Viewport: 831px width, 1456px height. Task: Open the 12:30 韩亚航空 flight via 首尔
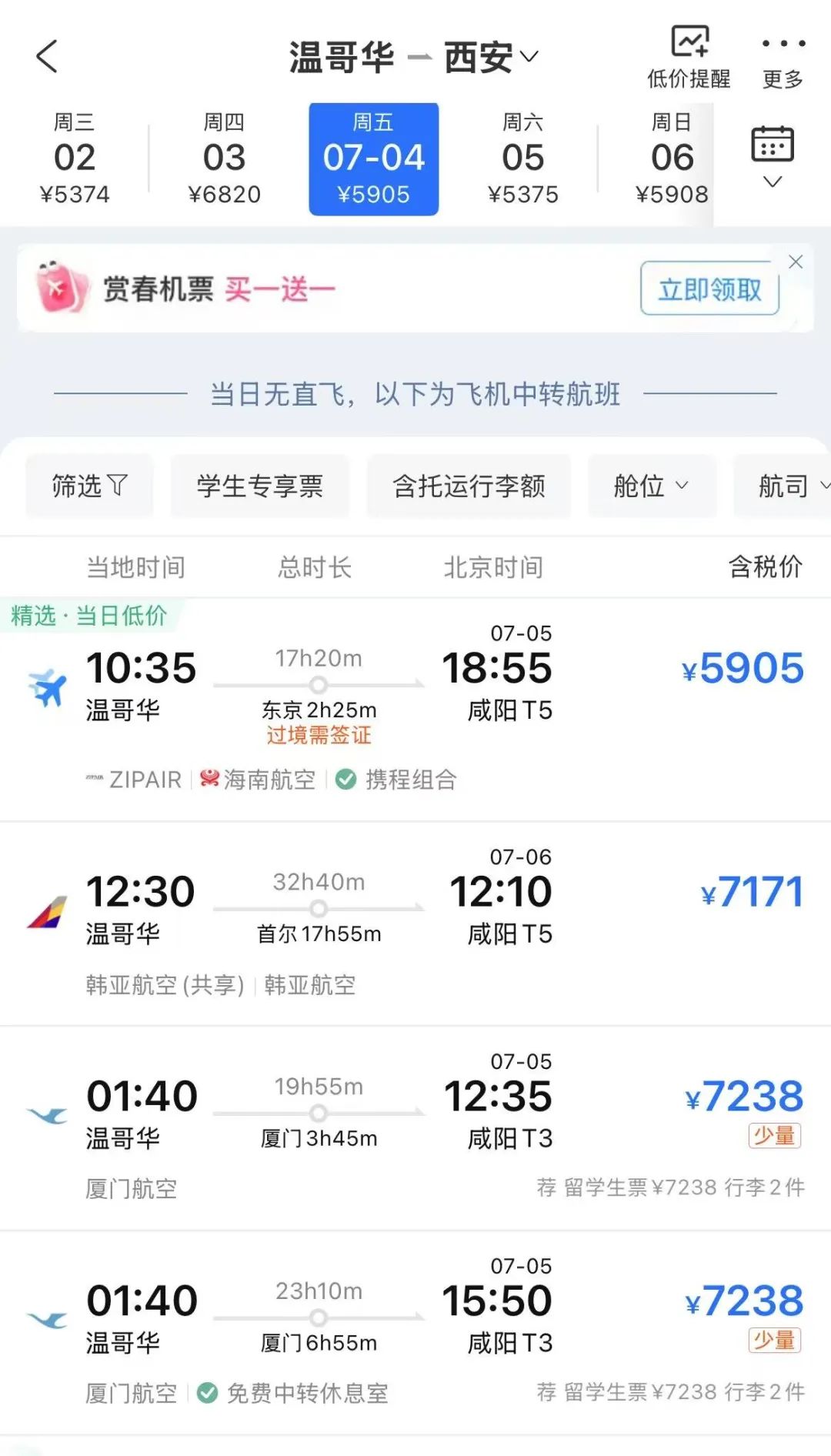[415, 924]
